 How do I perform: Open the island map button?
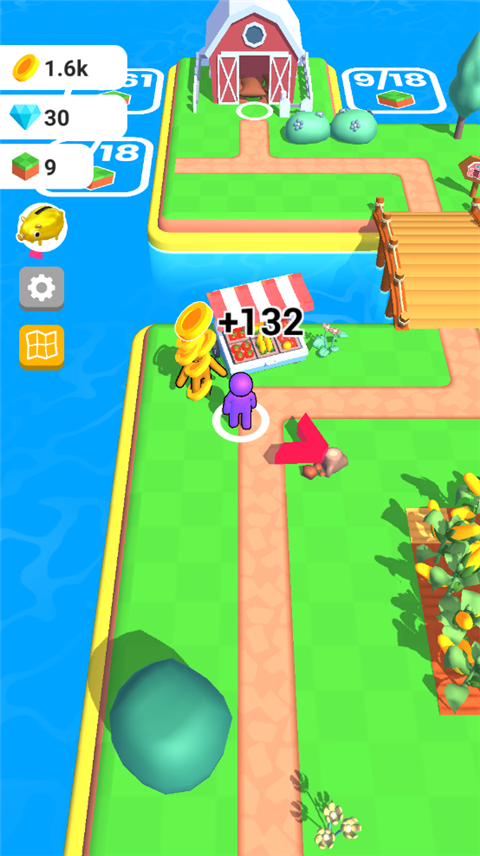coord(42,347)
